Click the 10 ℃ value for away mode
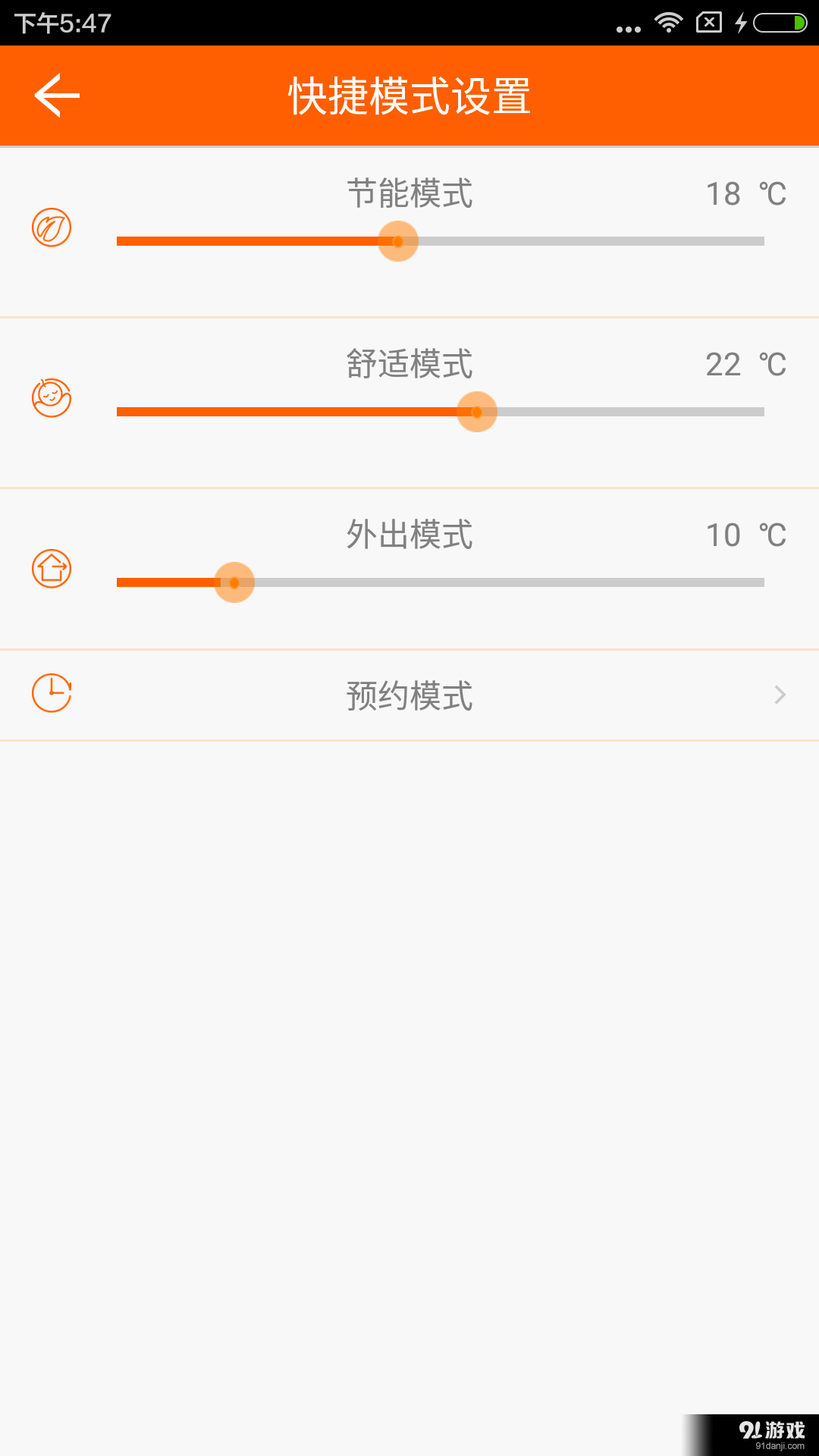The image size is (819, 1456). click(x=744, y=536)
